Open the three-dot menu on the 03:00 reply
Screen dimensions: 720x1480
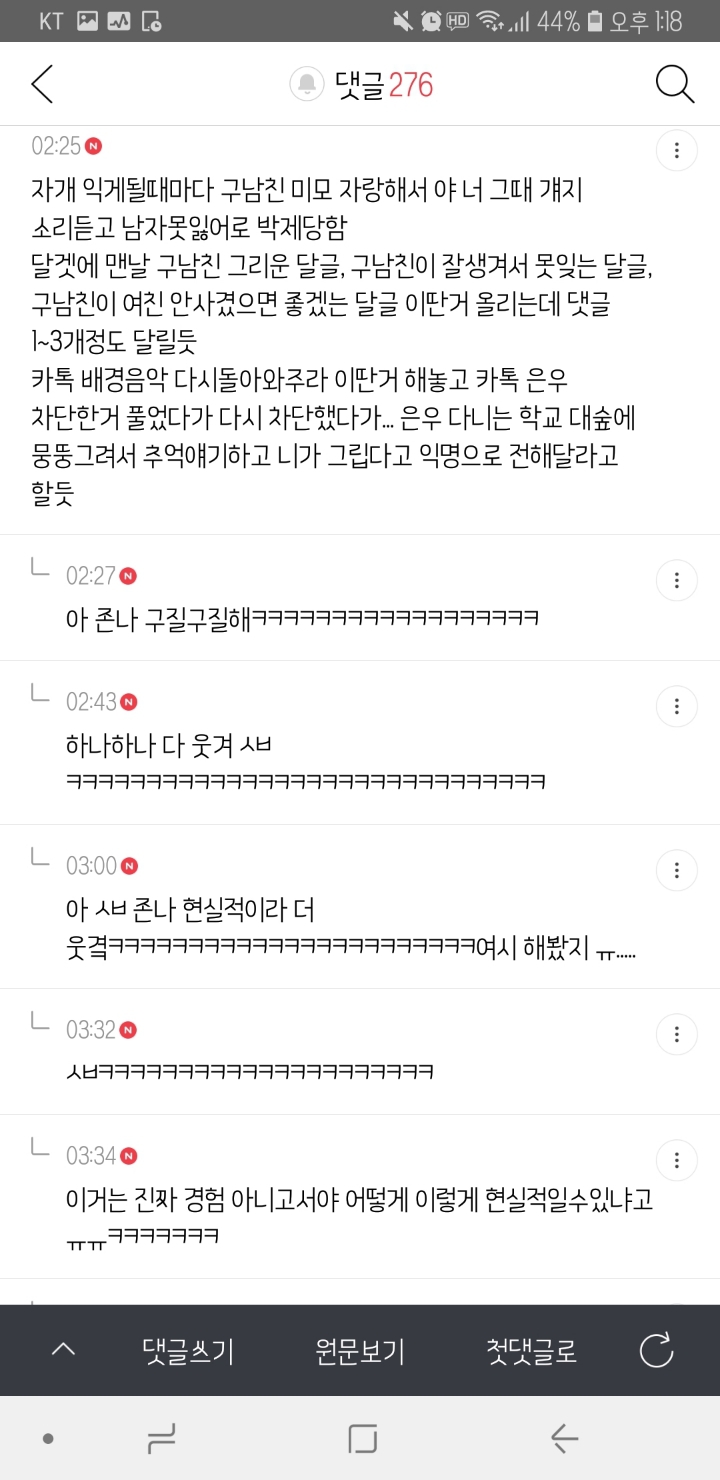tap(677, 870)
